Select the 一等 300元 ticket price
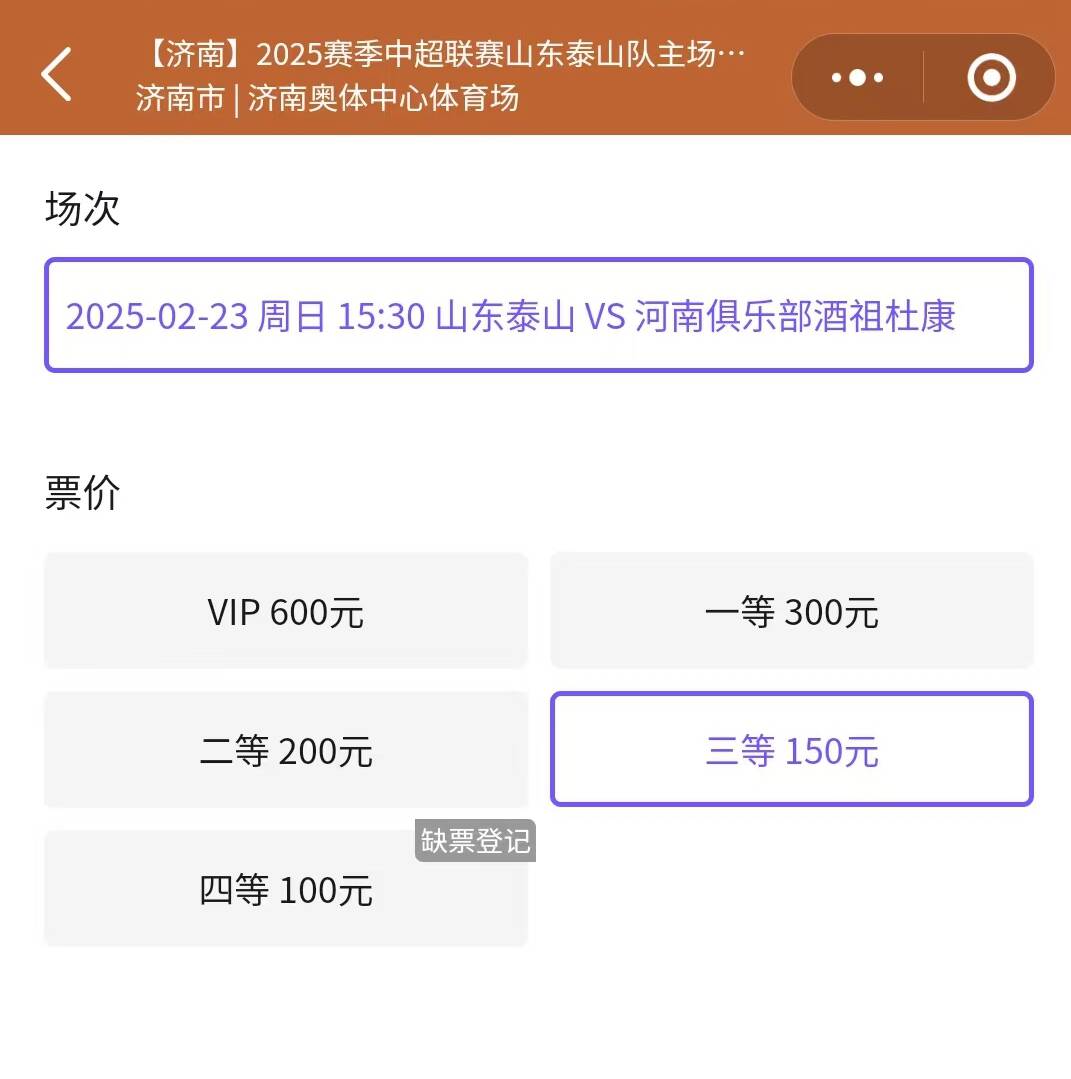Screen dimensions: 1071x1079 tap(791, 611)
